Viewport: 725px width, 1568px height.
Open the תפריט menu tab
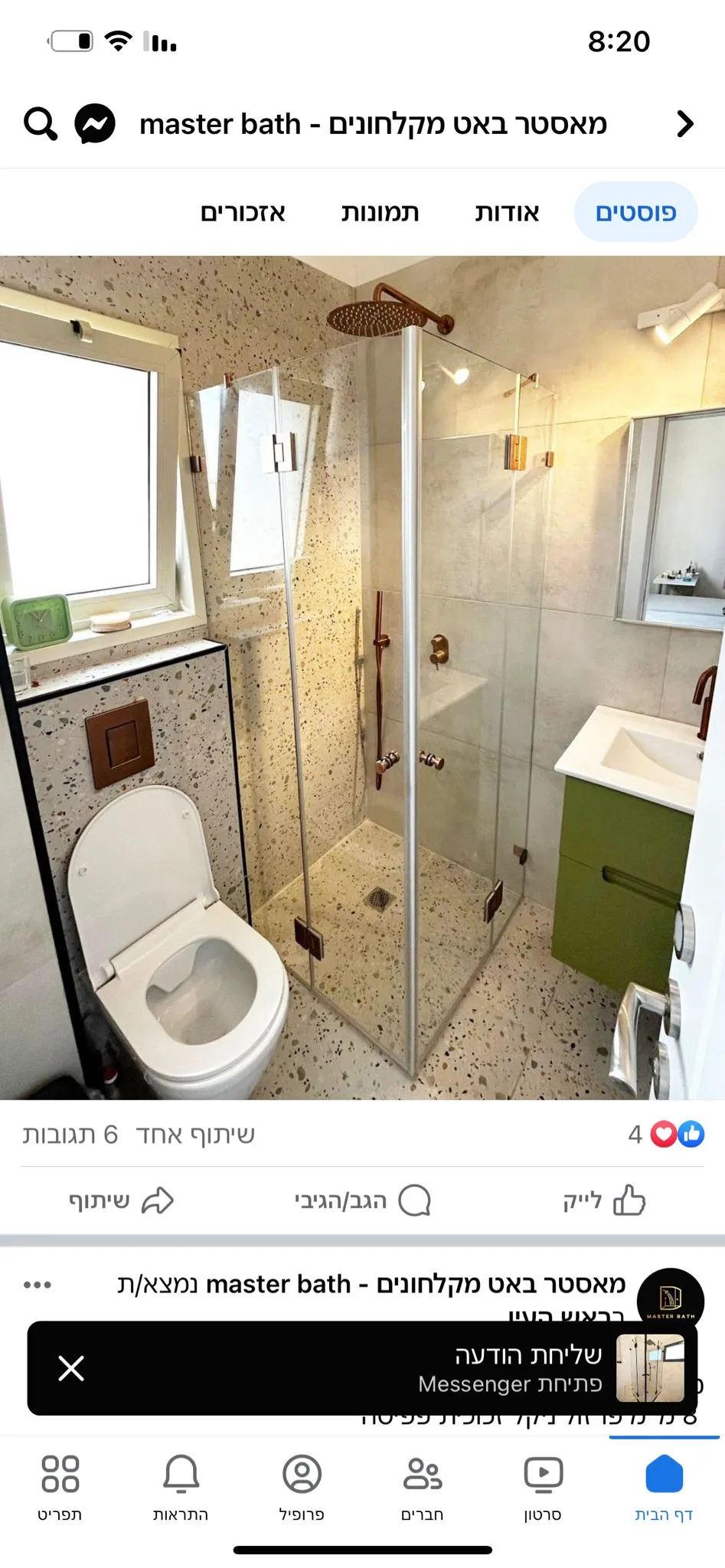60,1487
